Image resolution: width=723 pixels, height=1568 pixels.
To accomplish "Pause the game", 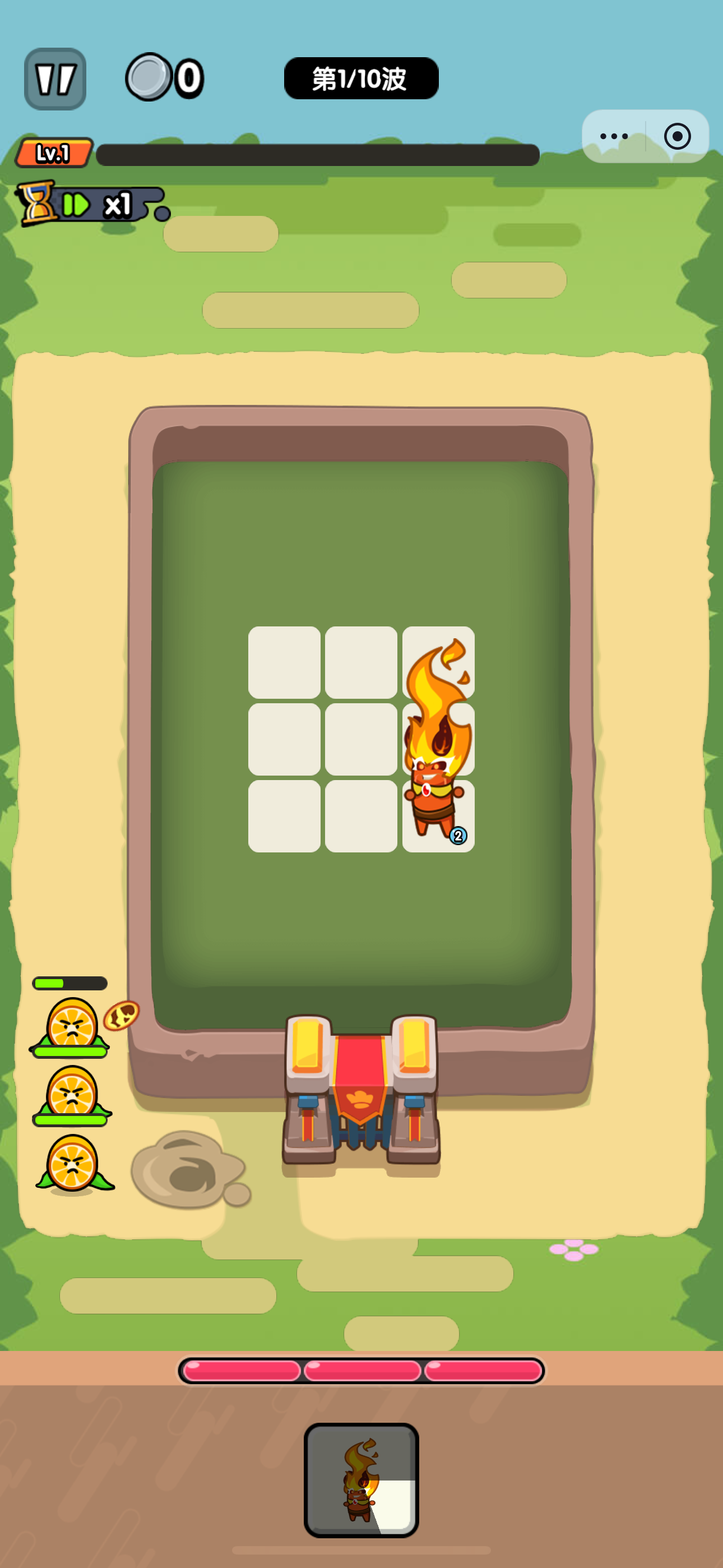I will click(55, 79).
